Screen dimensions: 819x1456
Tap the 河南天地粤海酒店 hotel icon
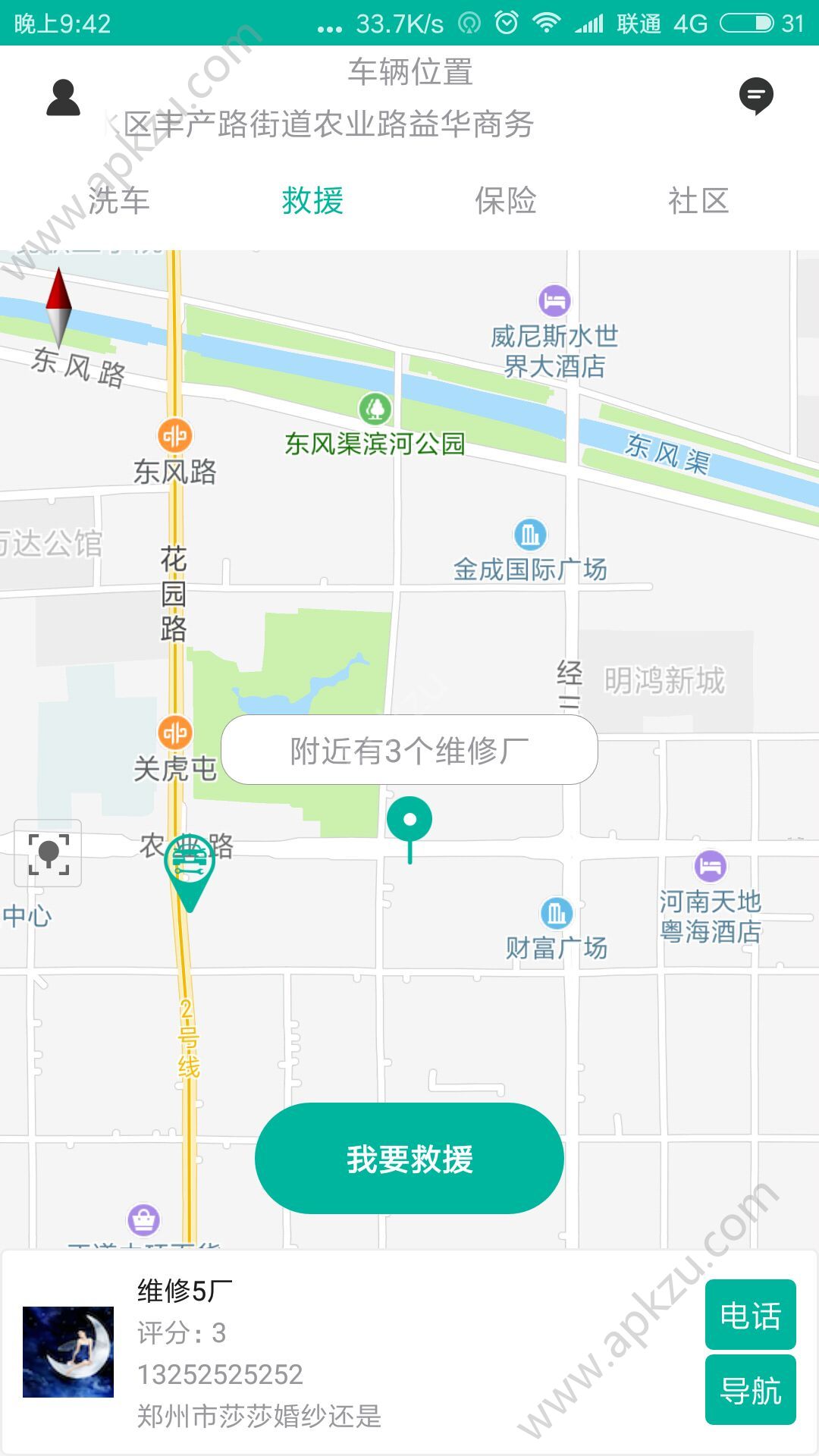[709, 865]
